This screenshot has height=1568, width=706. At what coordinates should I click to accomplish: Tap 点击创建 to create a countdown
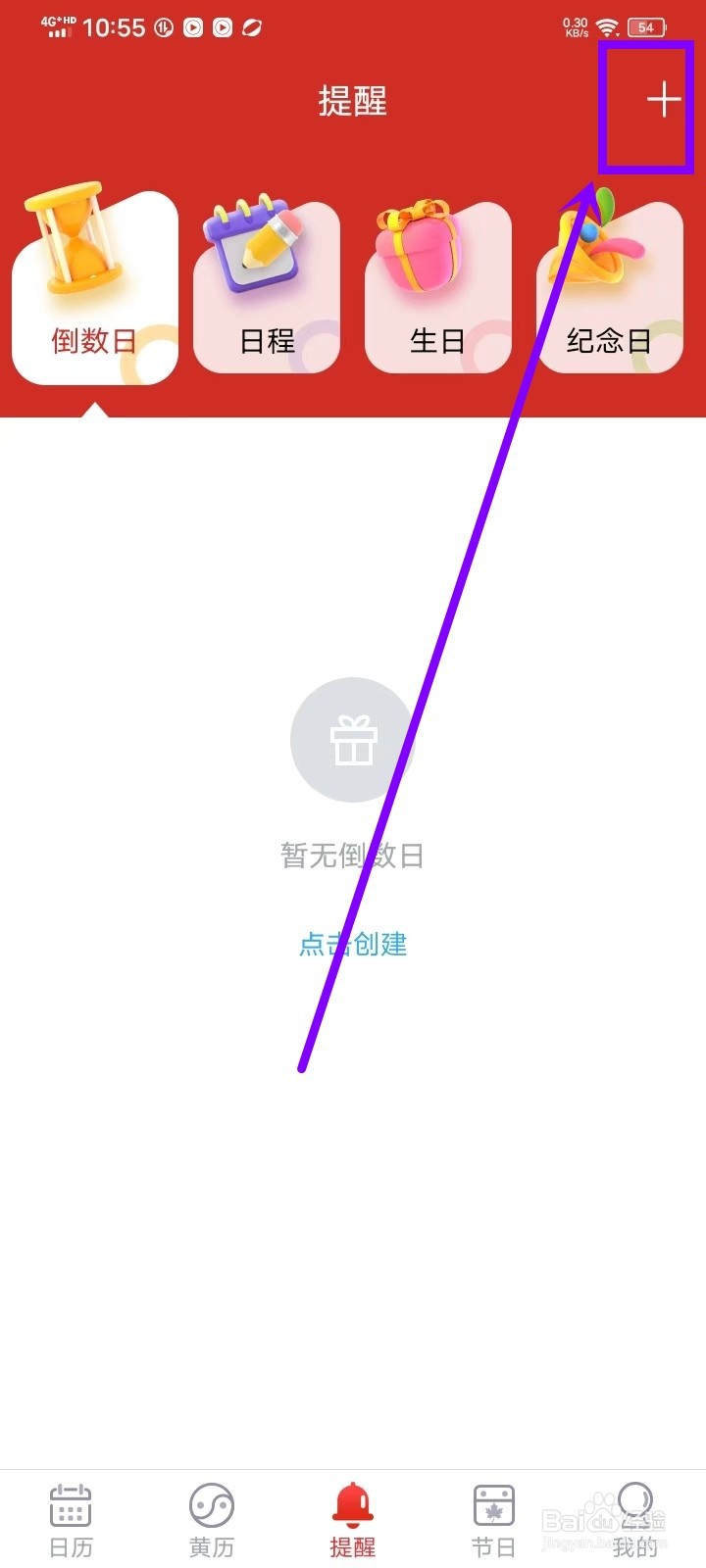click(x=352, y=944)
